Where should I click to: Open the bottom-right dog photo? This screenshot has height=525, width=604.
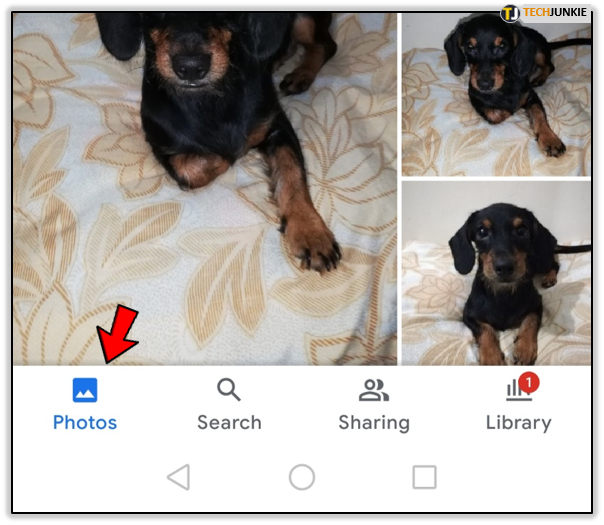point(496,272)
